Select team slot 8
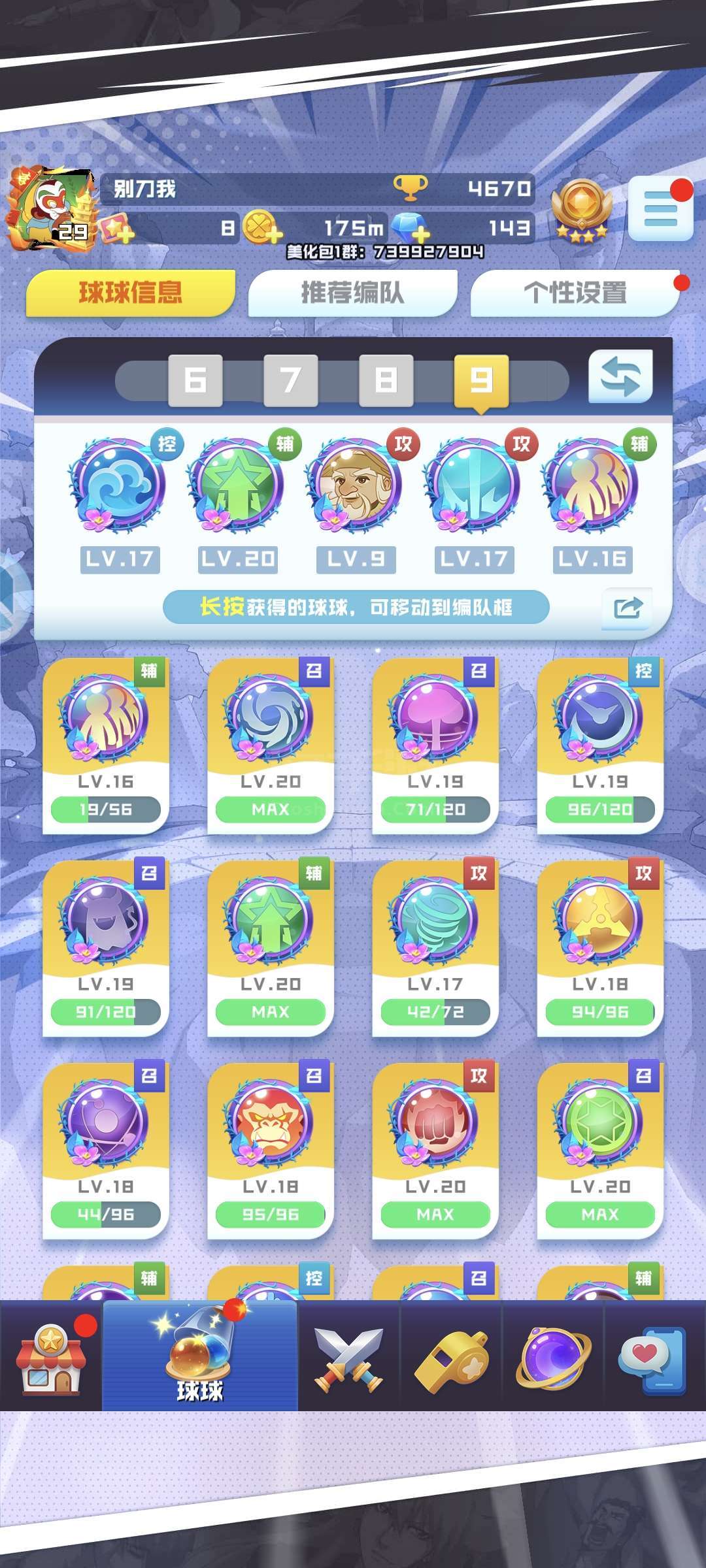The image size is (706, 1568). (386, 380)
